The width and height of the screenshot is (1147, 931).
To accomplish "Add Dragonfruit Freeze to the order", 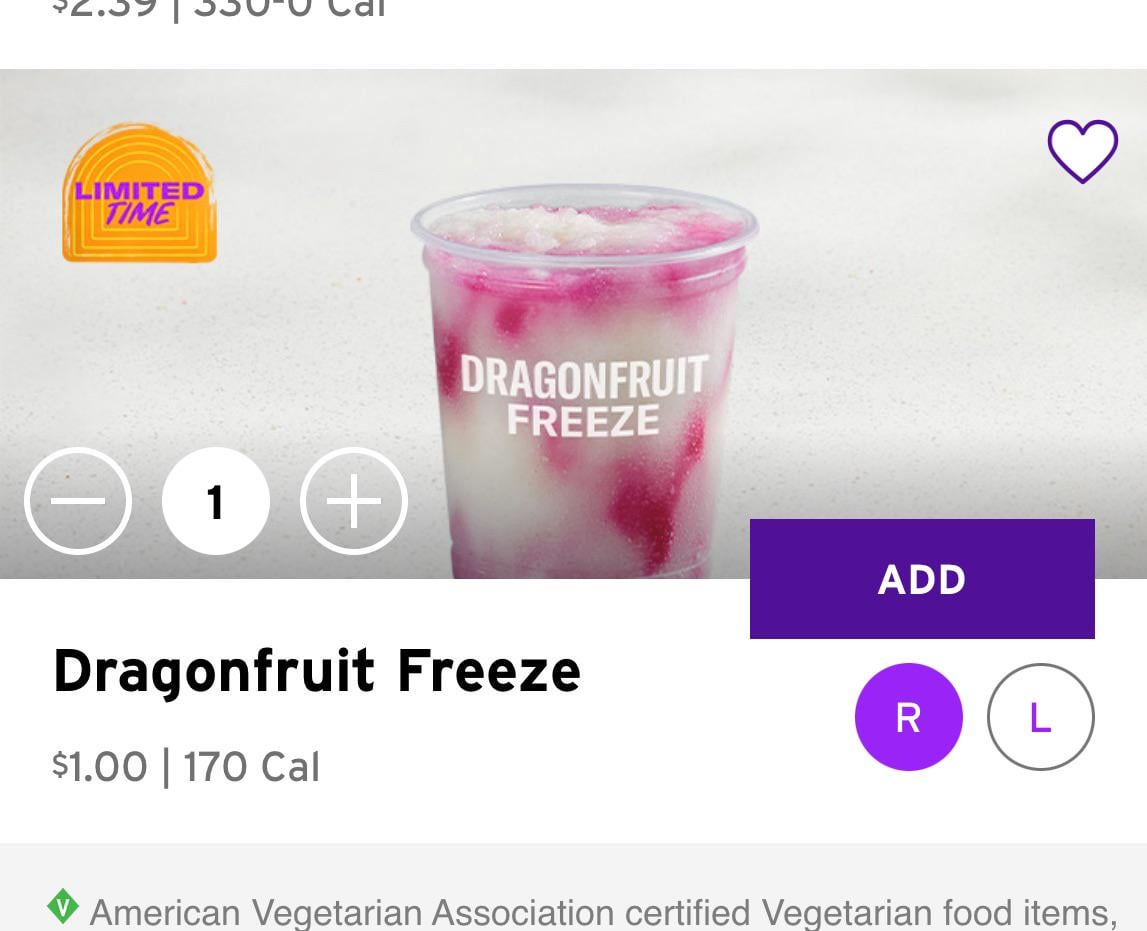I will (x=921, y=579).
